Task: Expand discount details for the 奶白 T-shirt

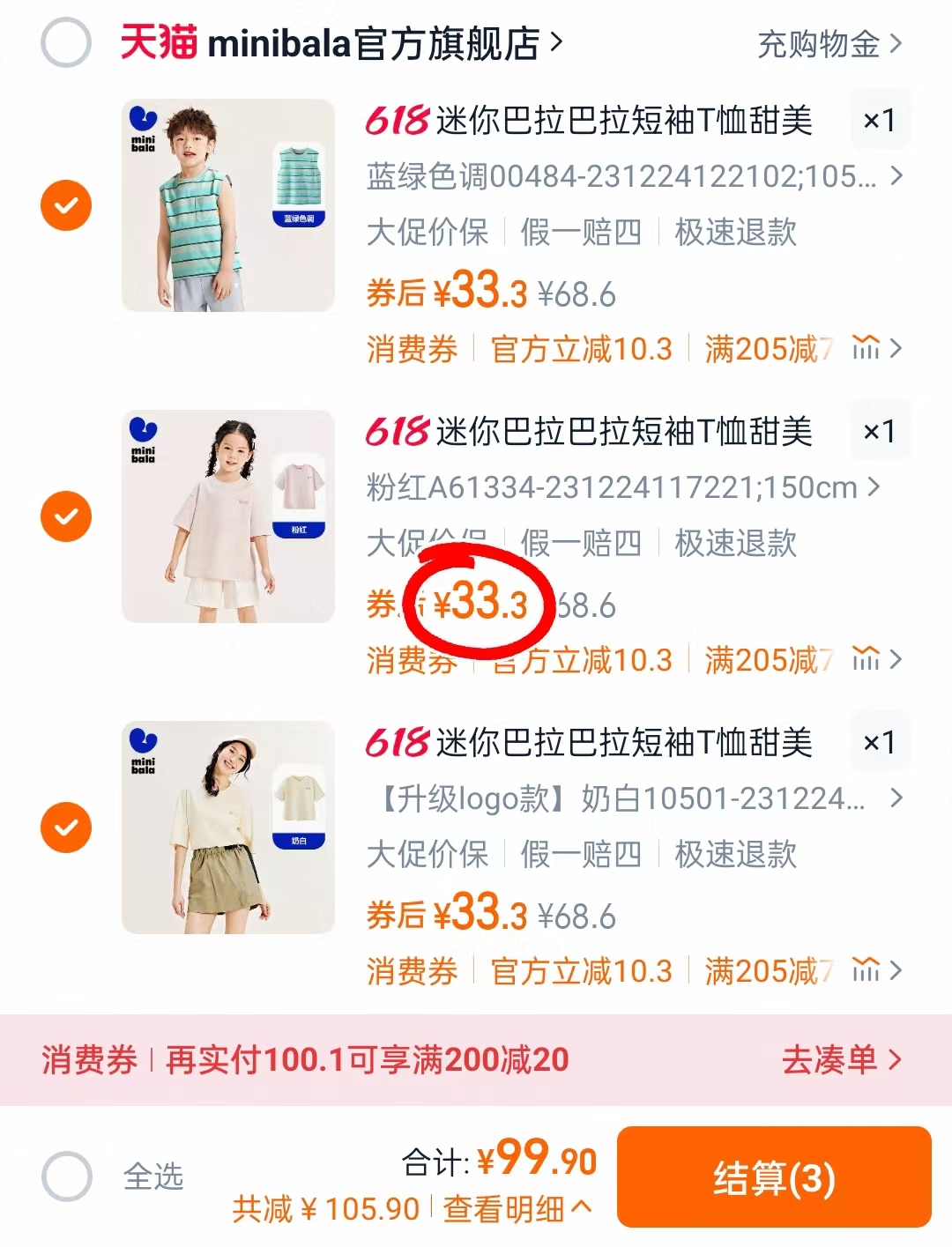Action: 878,969
